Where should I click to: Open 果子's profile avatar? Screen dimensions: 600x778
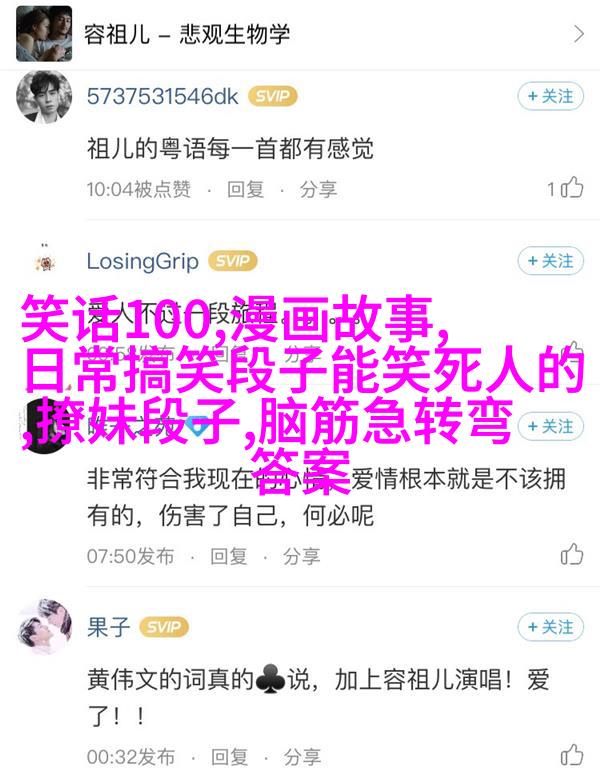(x=41, y=628)
